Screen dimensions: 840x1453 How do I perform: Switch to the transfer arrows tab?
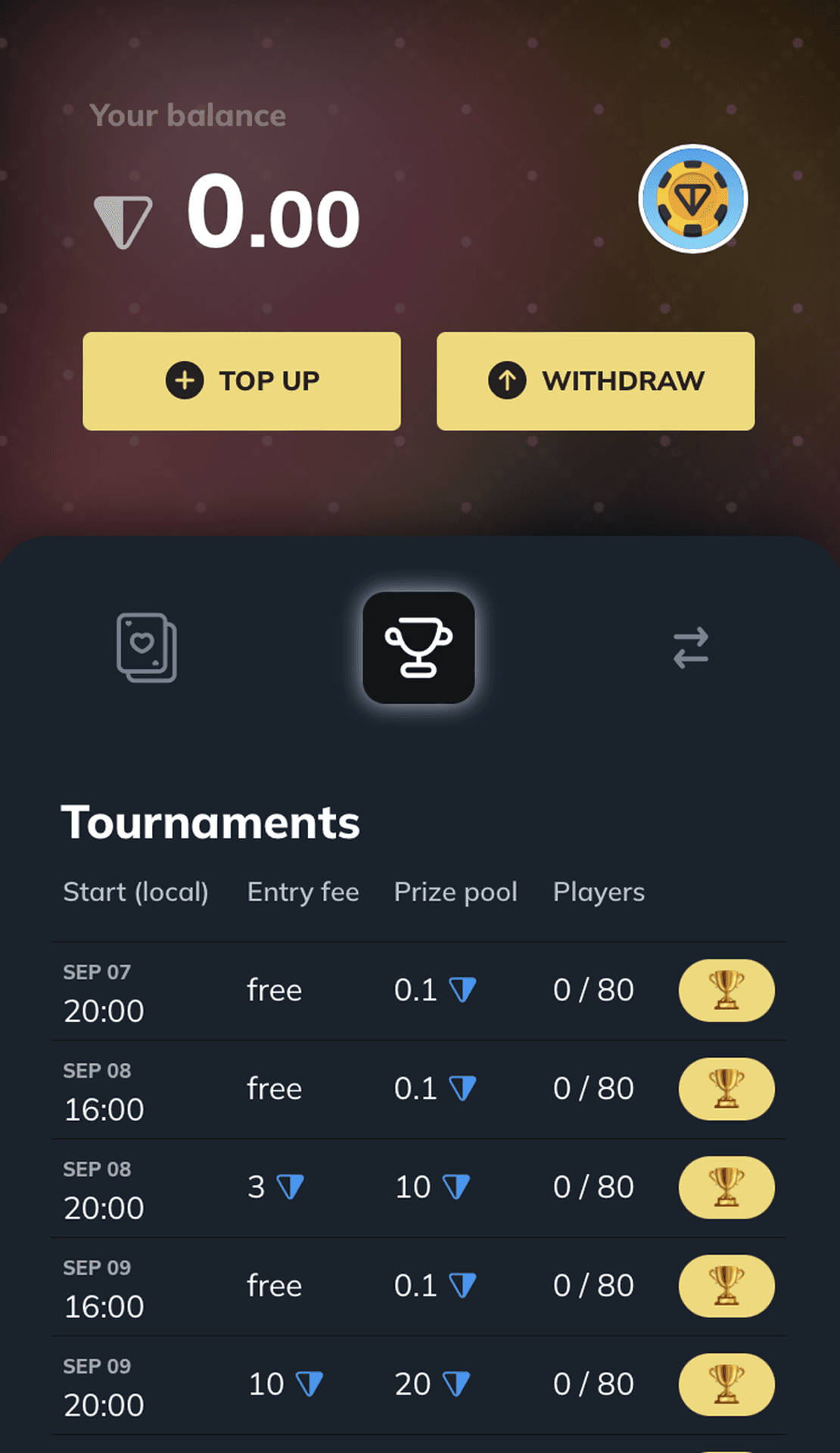(x=690, y=648)
